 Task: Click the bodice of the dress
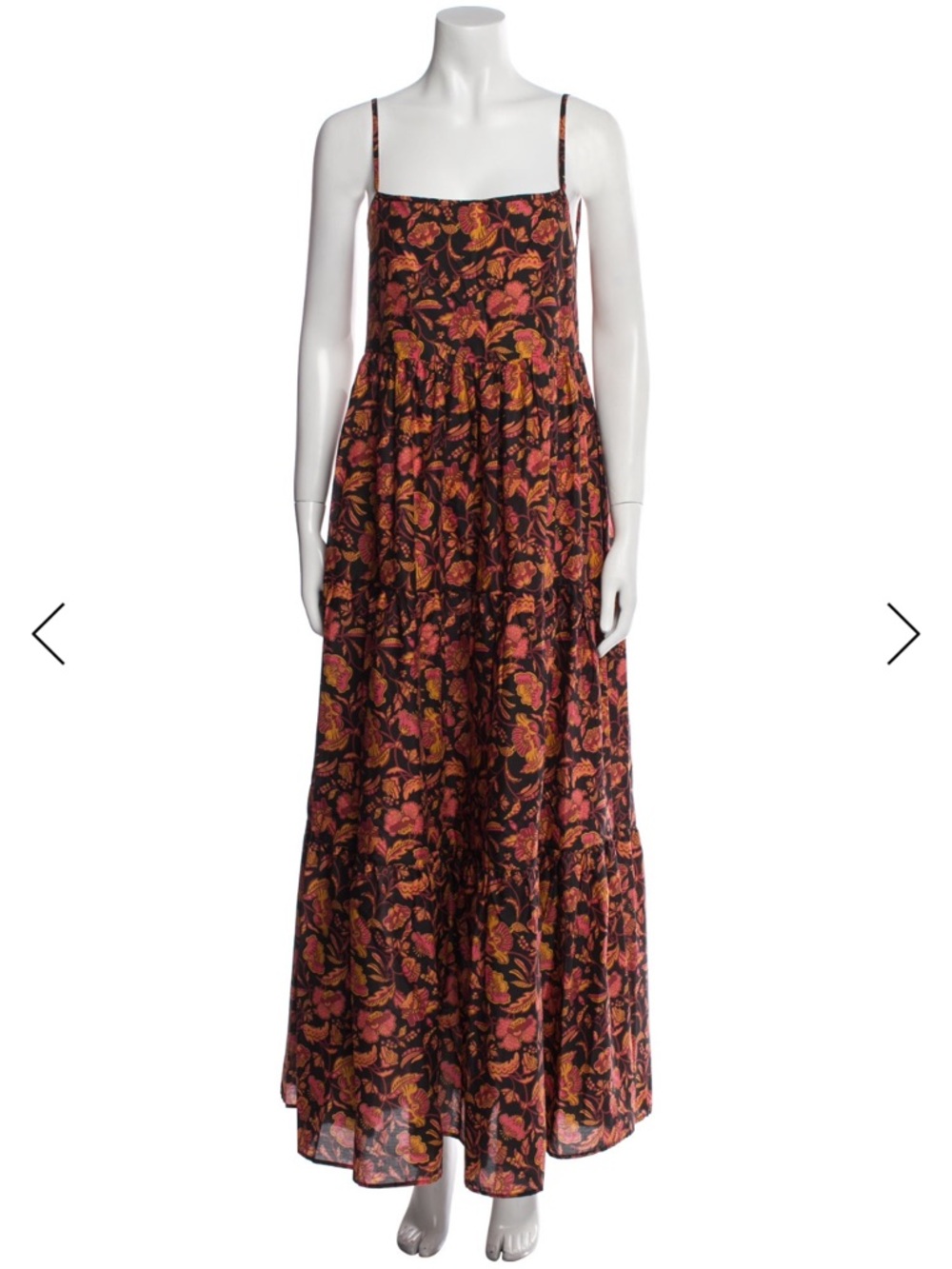pyautogui.click(x=476, y=267)
